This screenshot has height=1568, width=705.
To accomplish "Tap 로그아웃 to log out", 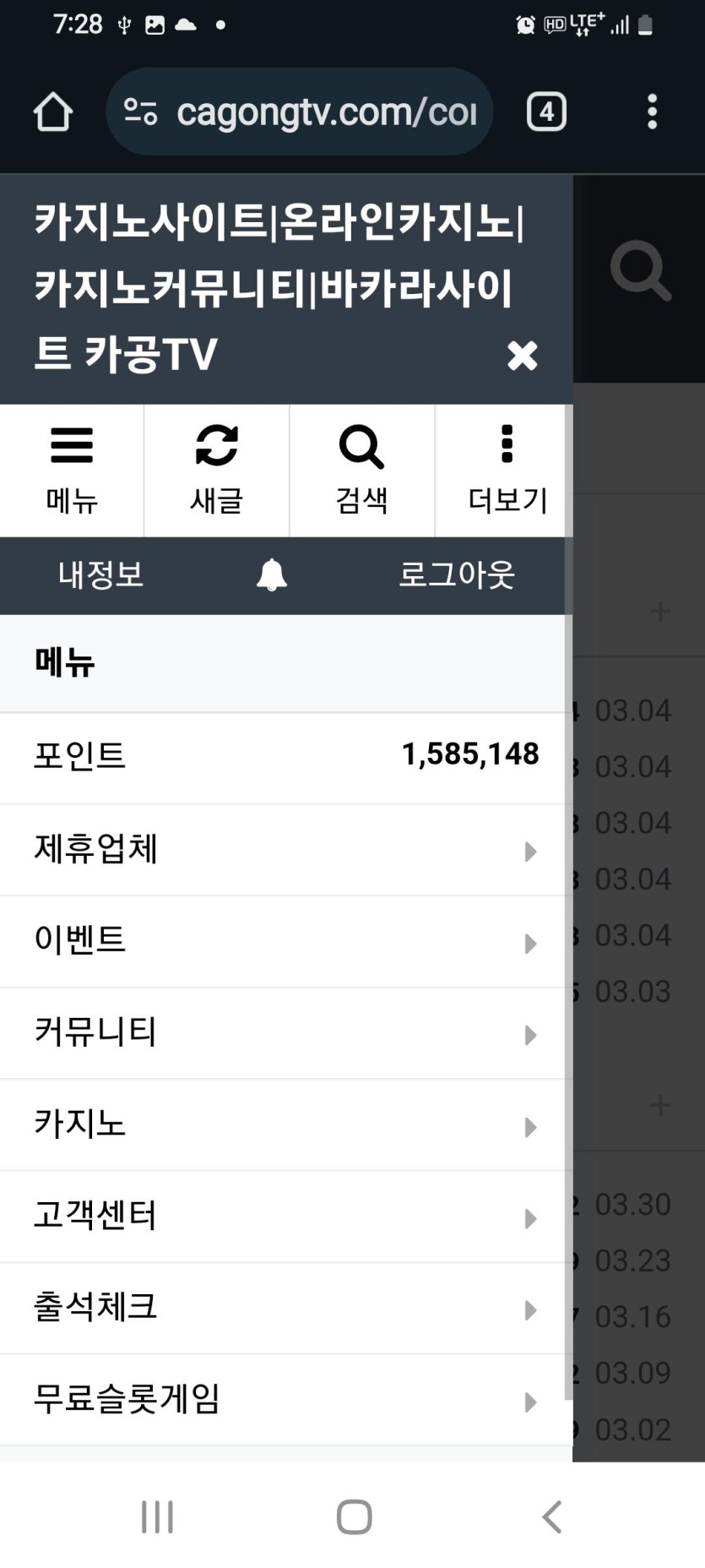I will 456,575.
